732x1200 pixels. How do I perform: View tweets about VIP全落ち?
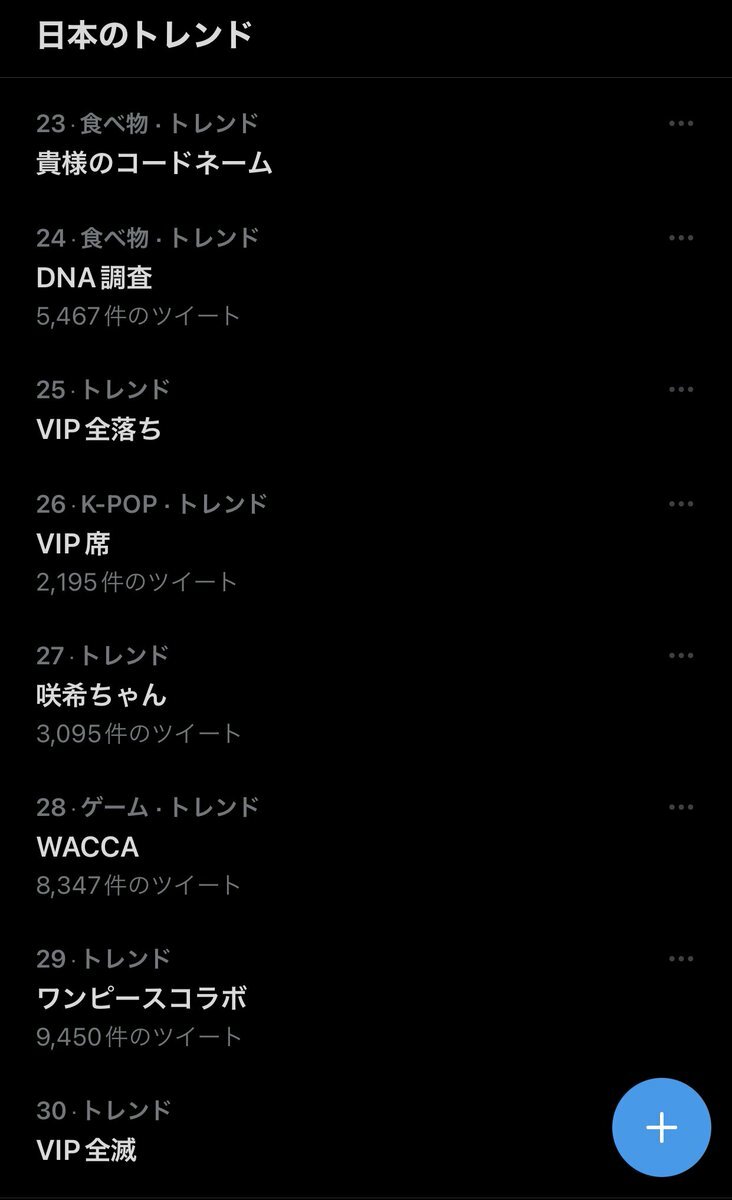99,429
